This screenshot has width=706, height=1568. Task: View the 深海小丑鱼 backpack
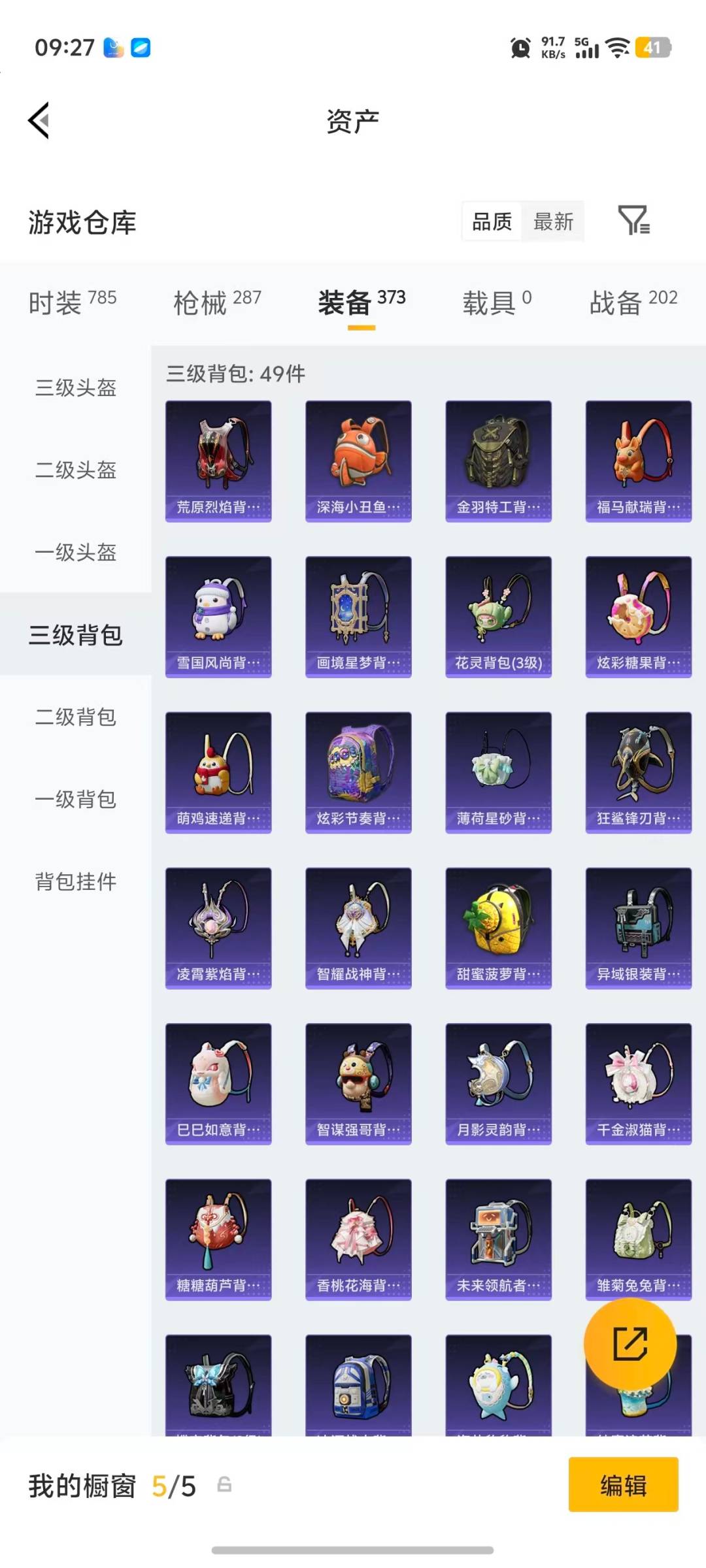[358, 457]
